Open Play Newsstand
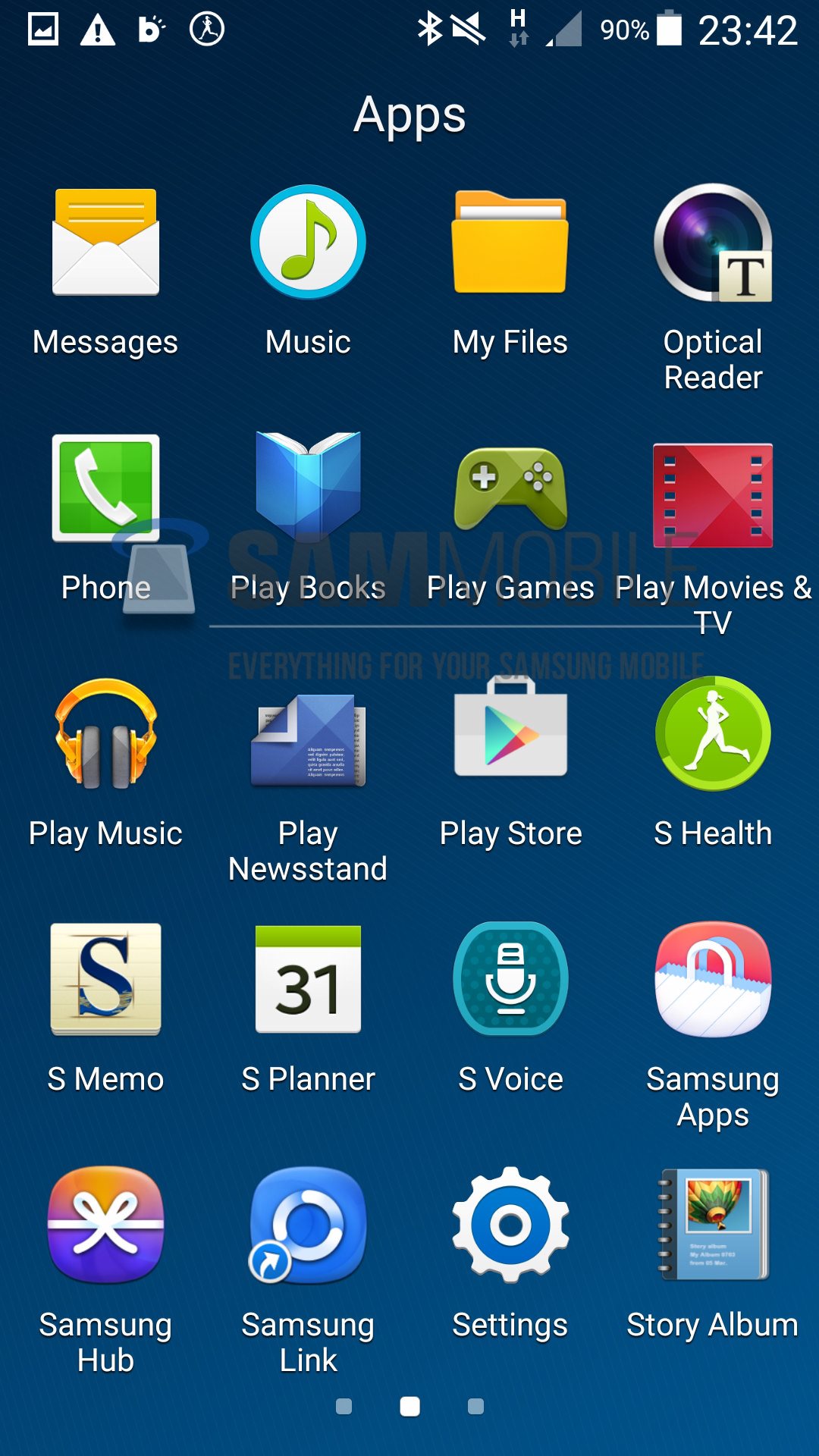The image size is (819, 1456). (308, 739)
